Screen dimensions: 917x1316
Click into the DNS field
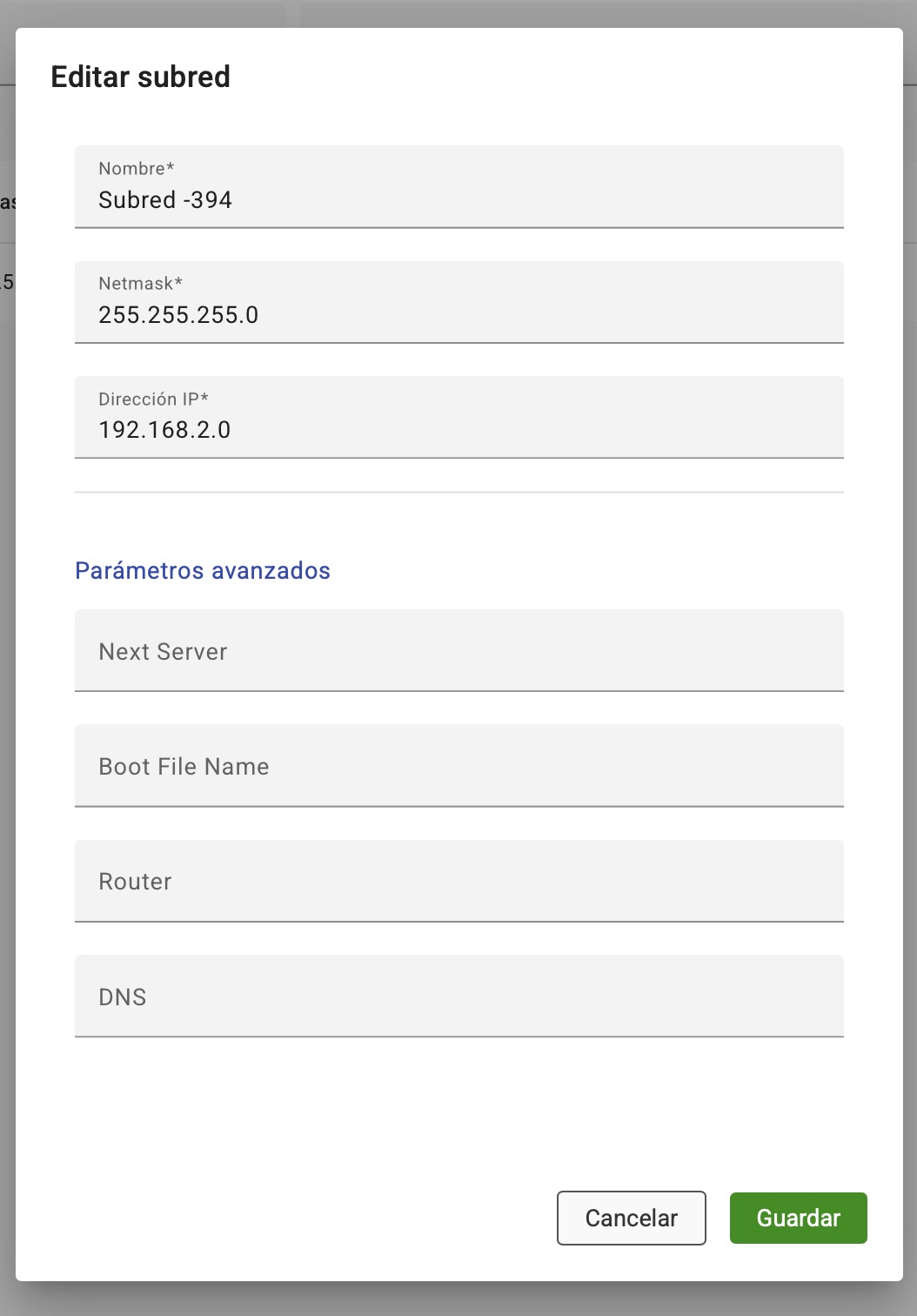pos(458,997)
